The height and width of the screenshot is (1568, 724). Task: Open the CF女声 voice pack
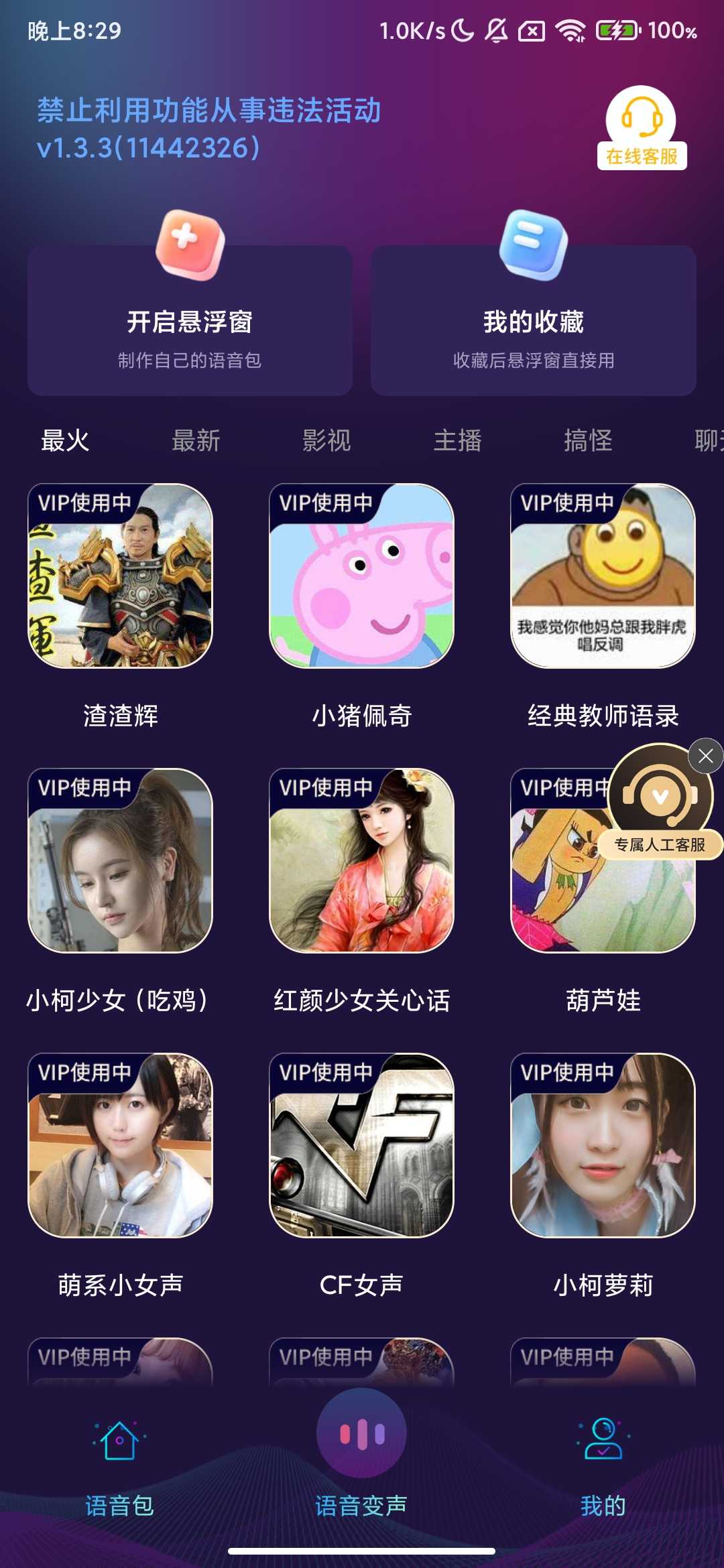[361, 1146]
